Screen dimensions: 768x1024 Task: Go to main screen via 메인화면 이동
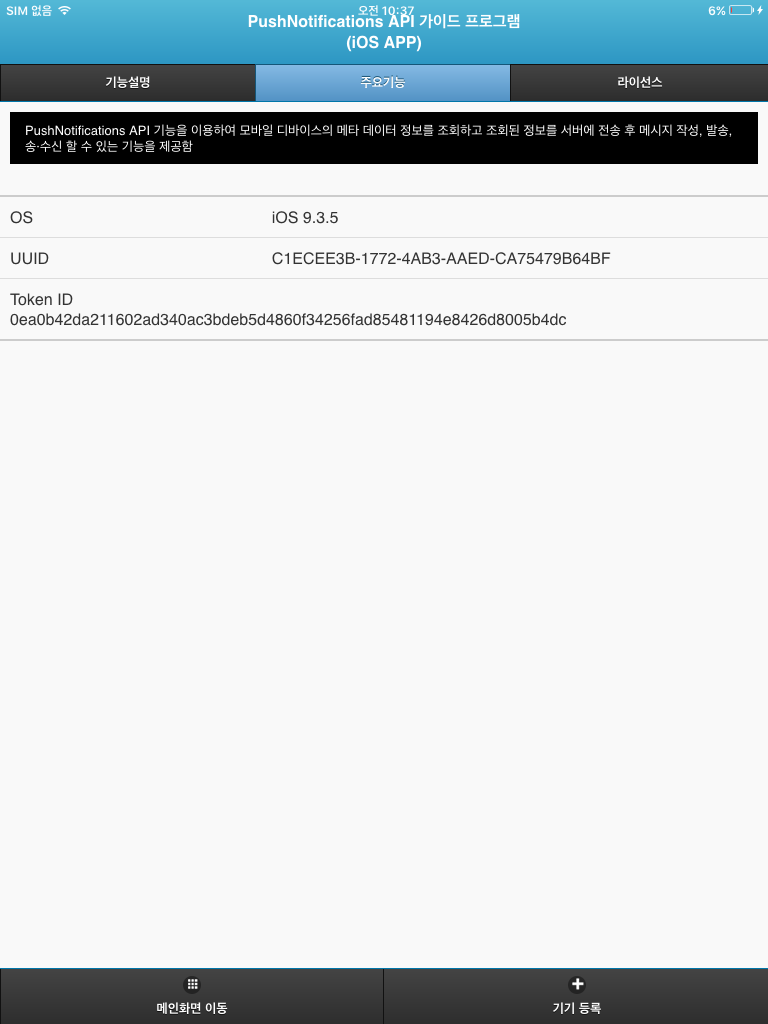[x=192, y=996]
